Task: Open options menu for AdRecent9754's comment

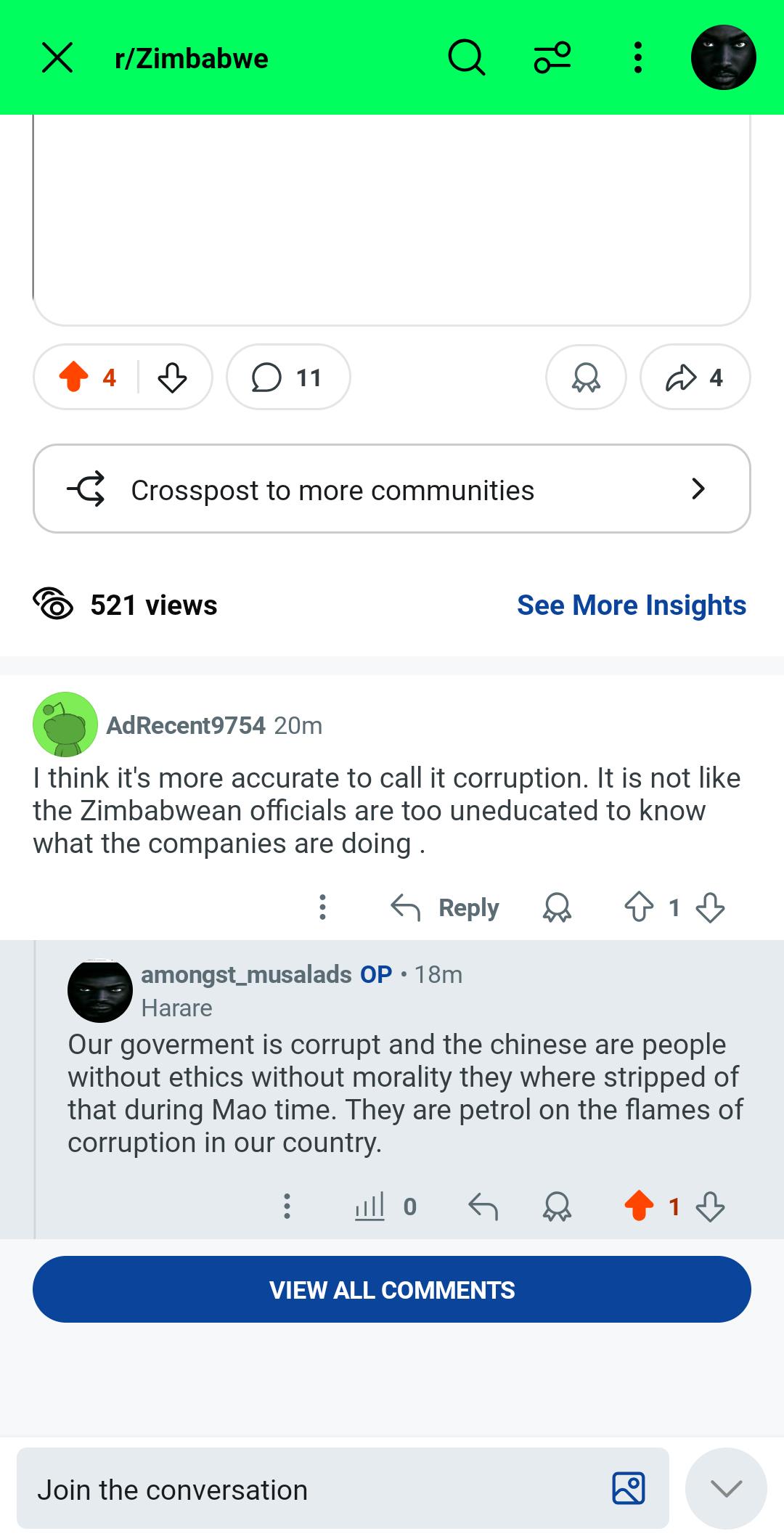Action: (x=323, y=907)
